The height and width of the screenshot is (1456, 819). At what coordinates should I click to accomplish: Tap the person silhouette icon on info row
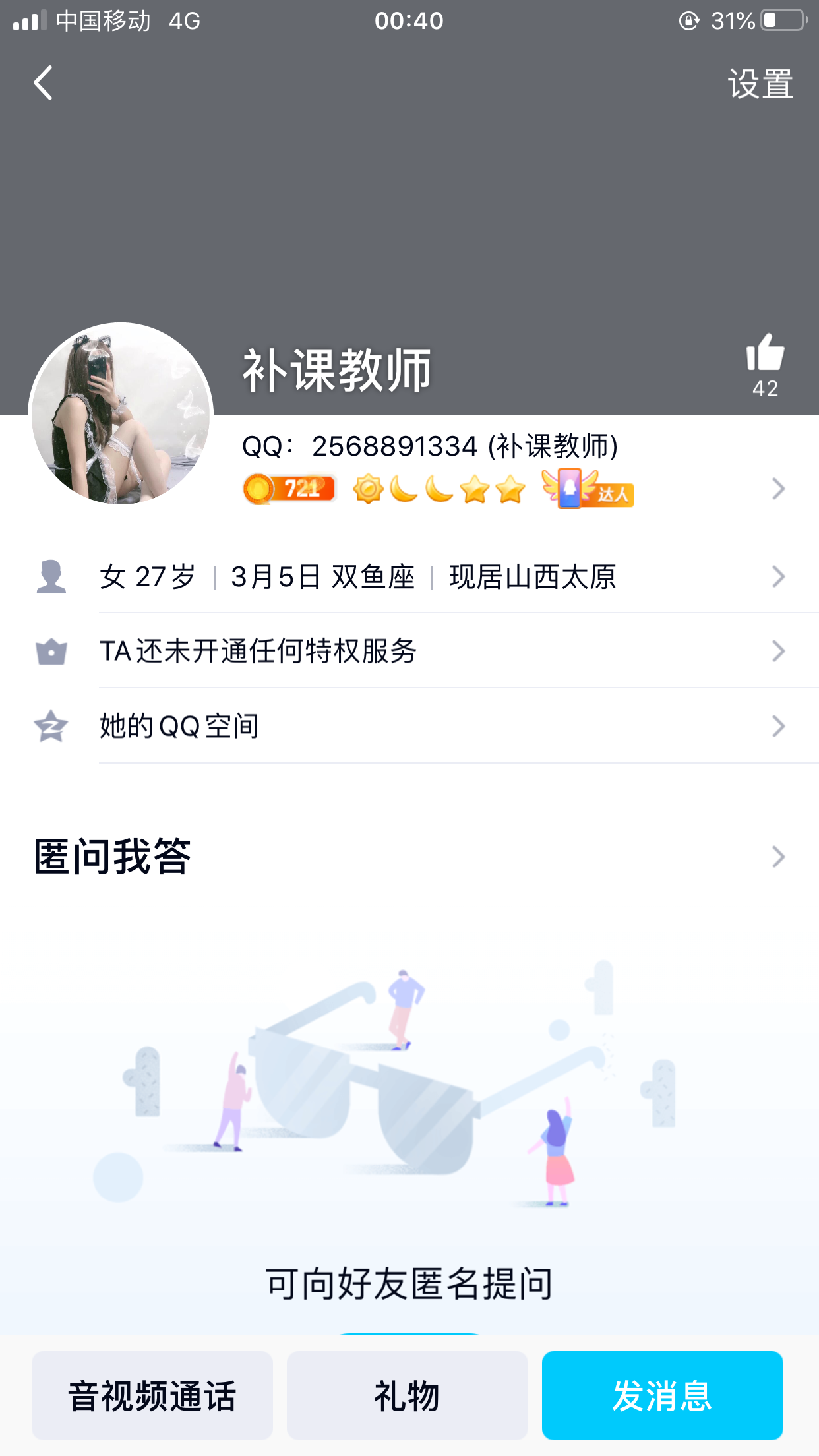pyautogui.click(x=51, y=575)
